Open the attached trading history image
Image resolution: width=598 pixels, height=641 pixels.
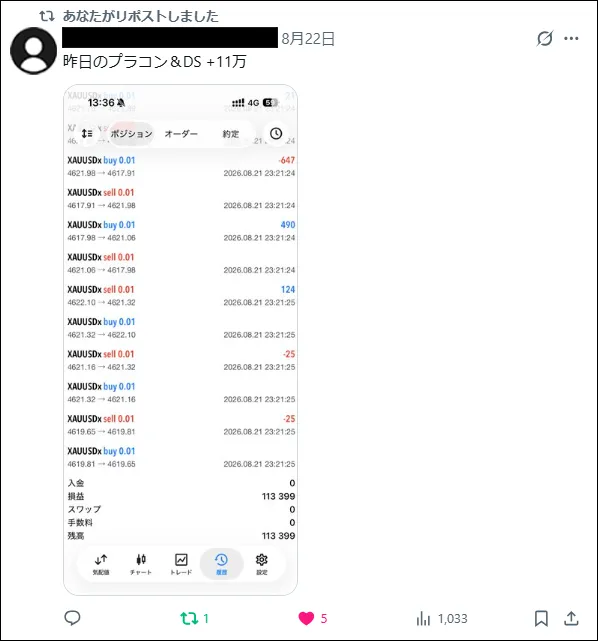click(181, 340)
